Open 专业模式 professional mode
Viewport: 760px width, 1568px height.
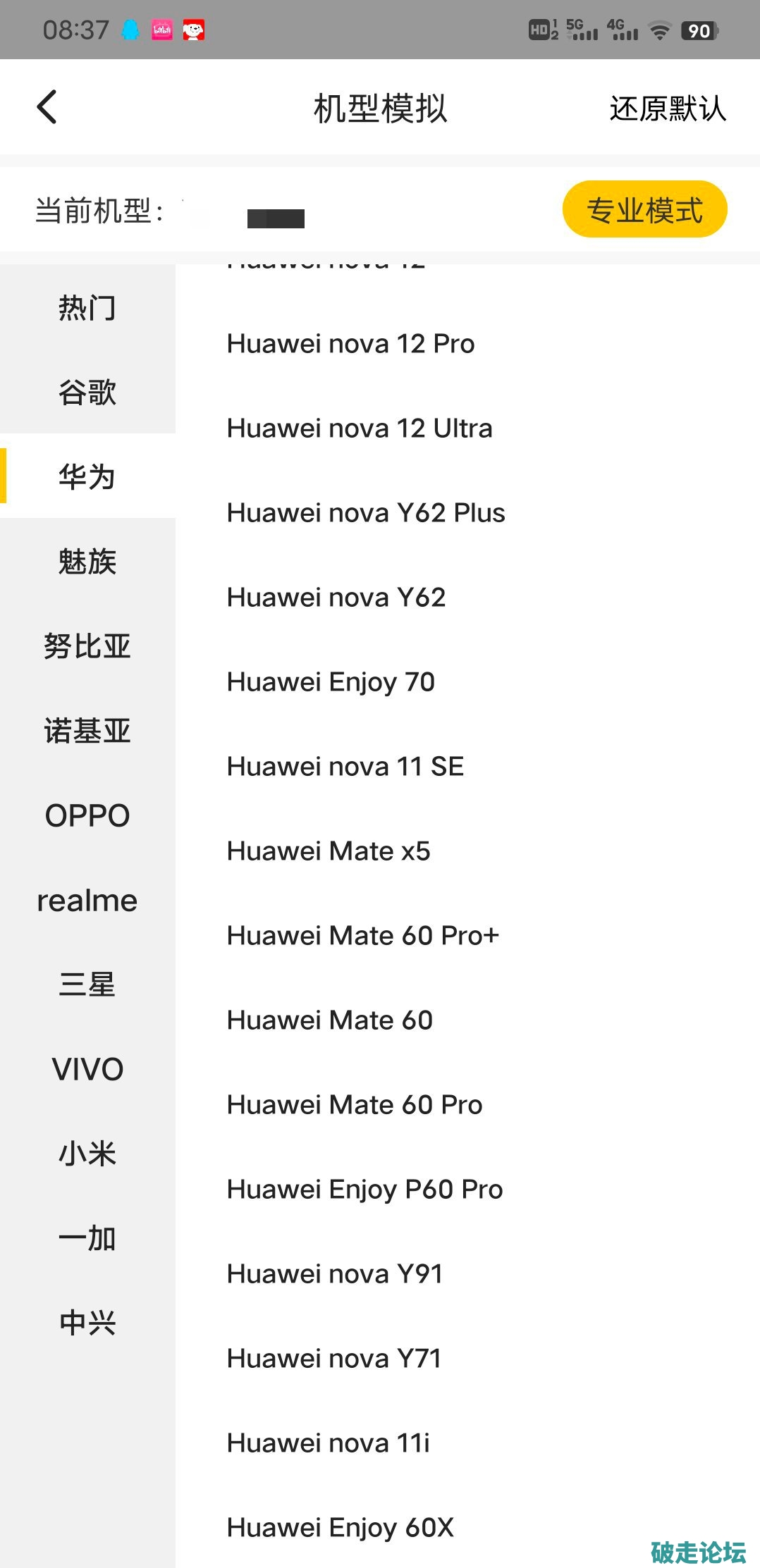click(644, 210)
